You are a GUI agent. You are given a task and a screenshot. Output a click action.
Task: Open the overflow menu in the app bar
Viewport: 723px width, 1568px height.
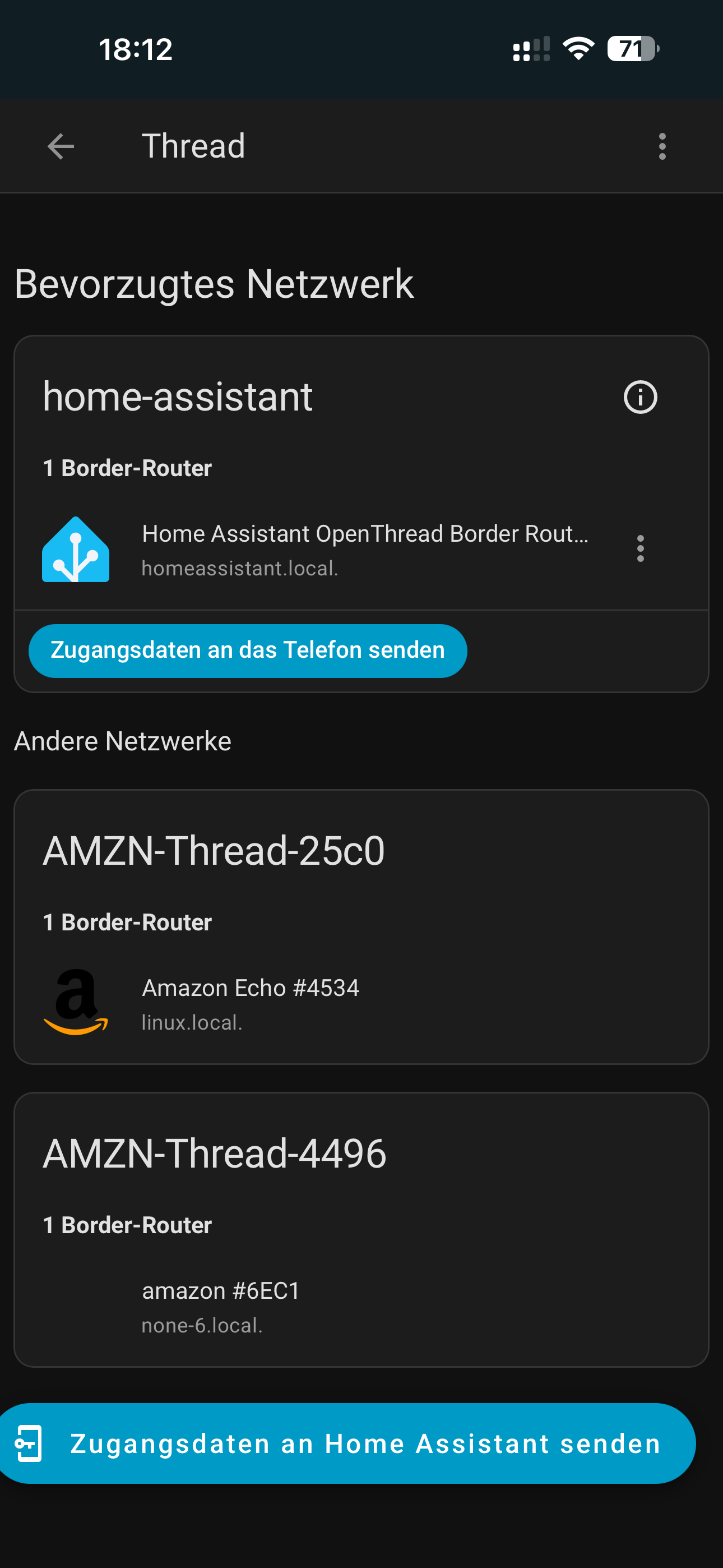pyautogui.click(x=662, y=147)
